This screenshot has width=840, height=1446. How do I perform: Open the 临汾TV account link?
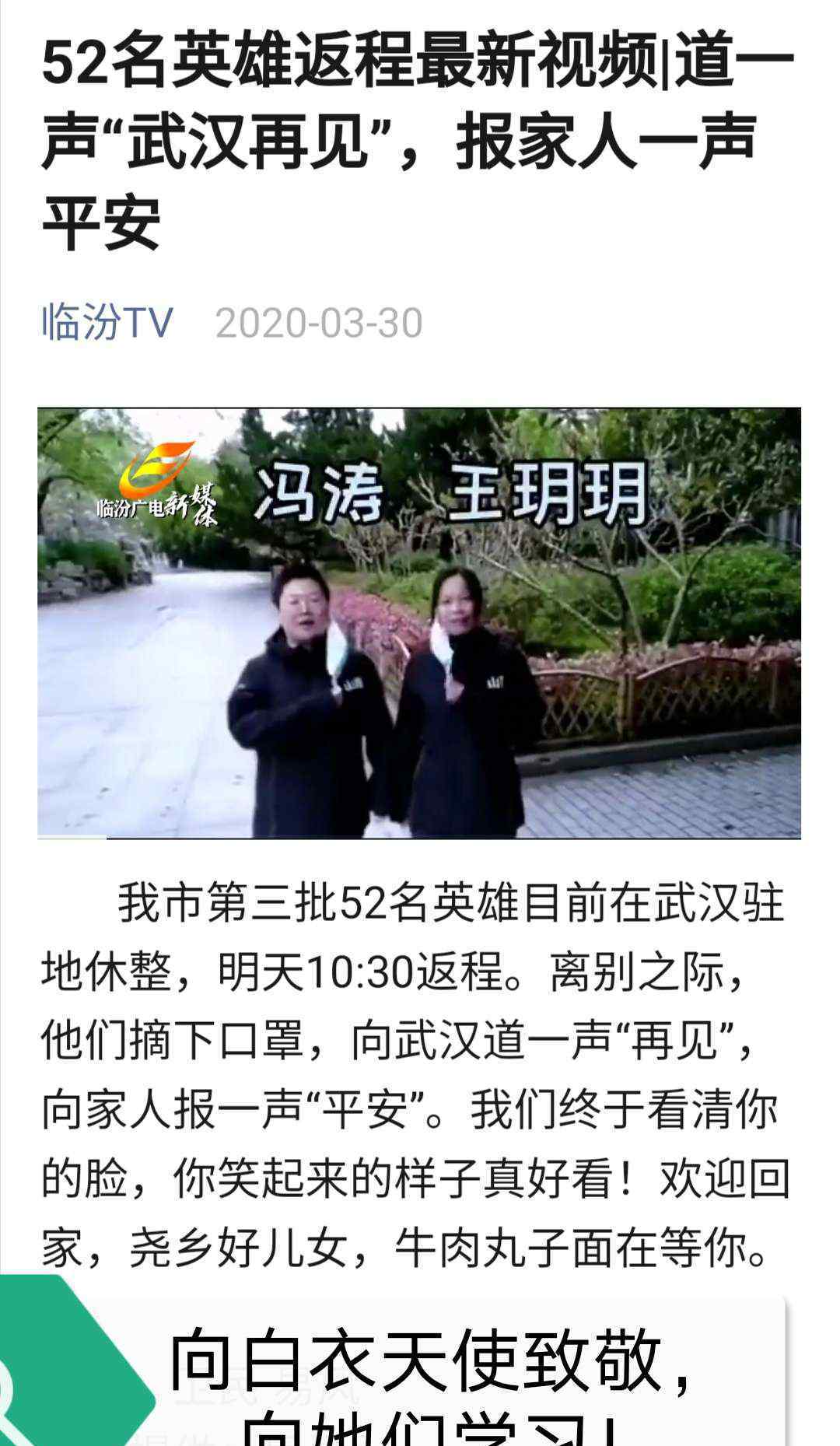point(107,322)
